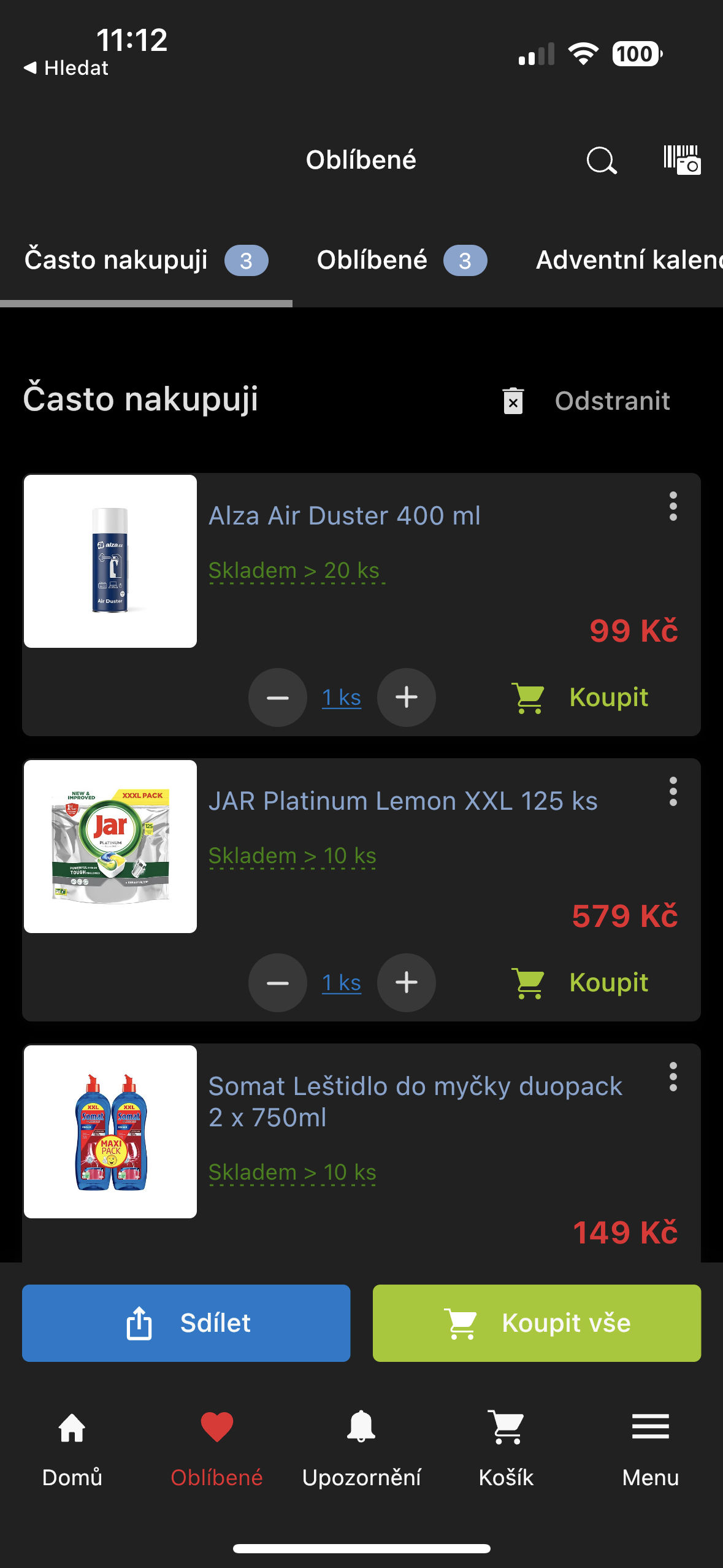Increase JAR Platinum Lemon quantity
This screenshot has width=723, height=1568.
click(406, 983)
